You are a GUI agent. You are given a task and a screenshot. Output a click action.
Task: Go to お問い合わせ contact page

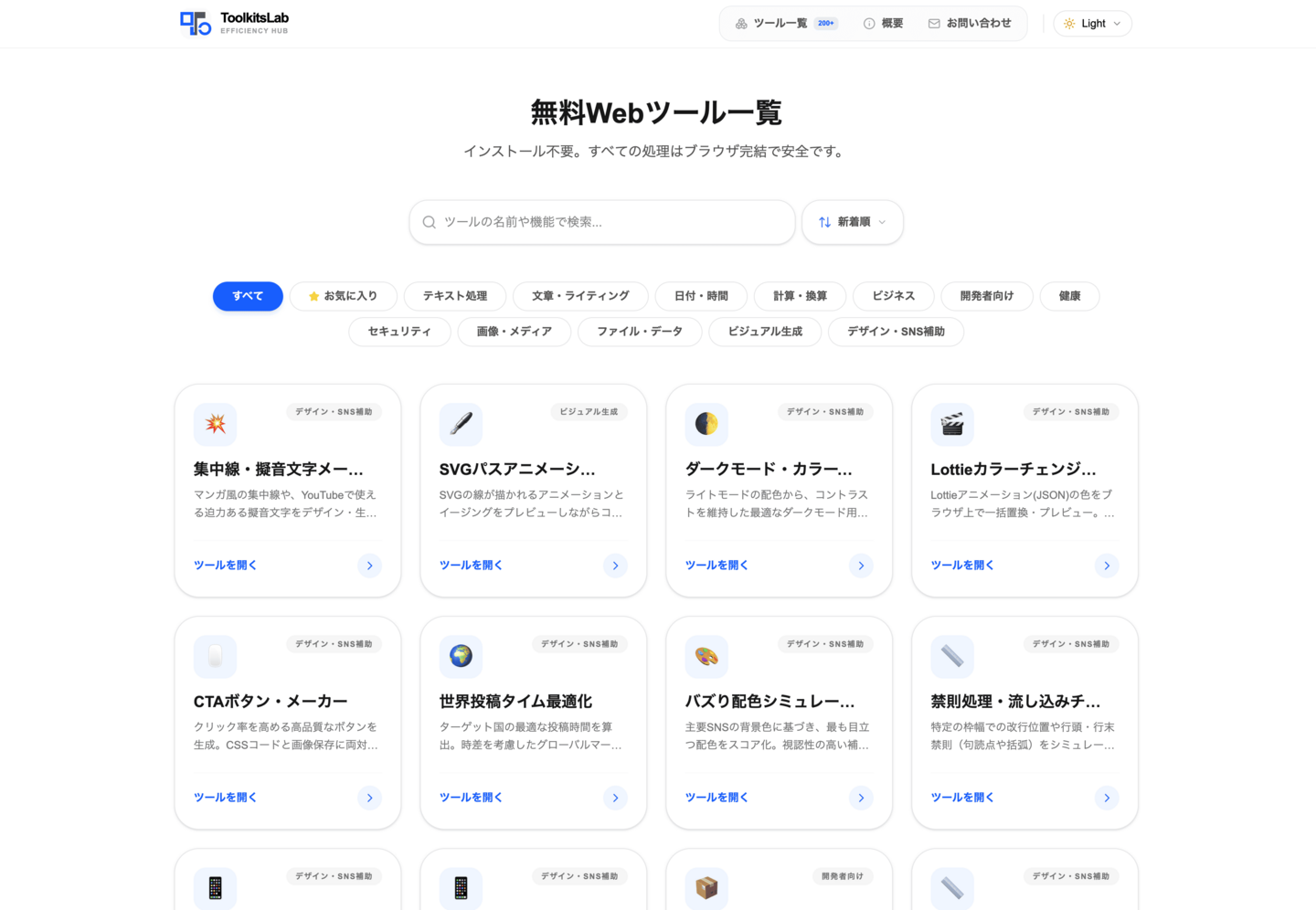pos(970,24)
